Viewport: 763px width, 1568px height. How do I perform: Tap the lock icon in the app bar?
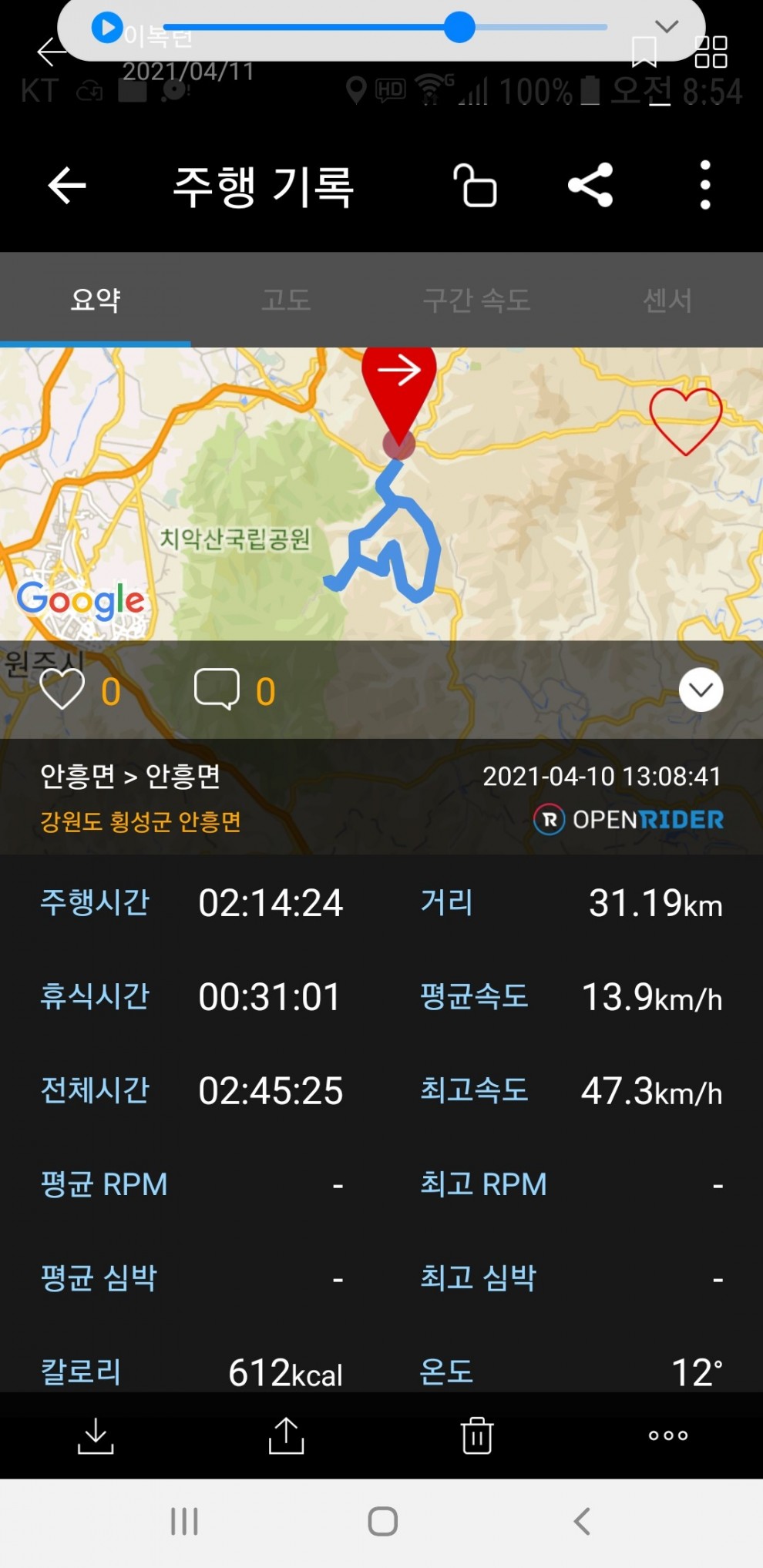pyautogui.click(x=476, y=186)
